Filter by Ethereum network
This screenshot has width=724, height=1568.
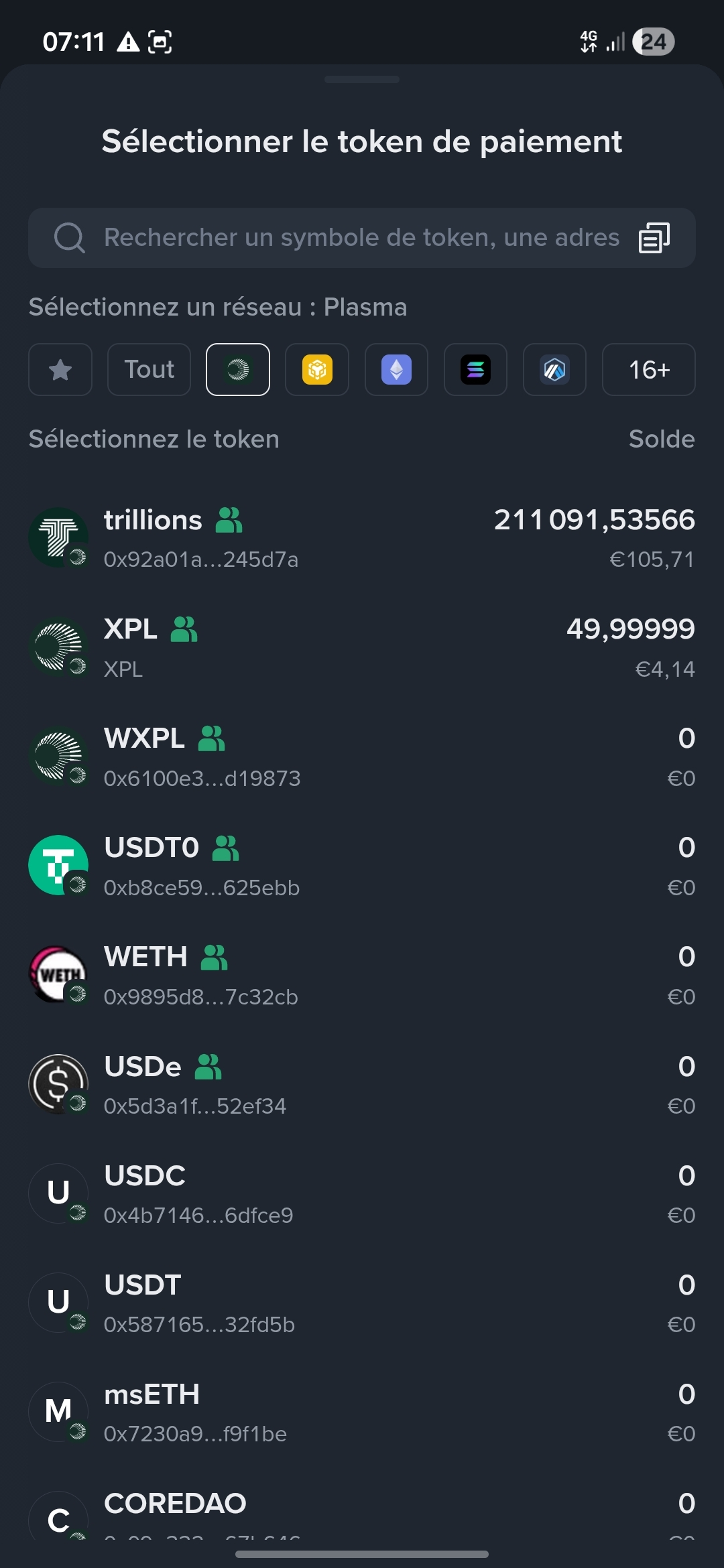point(396,370)
